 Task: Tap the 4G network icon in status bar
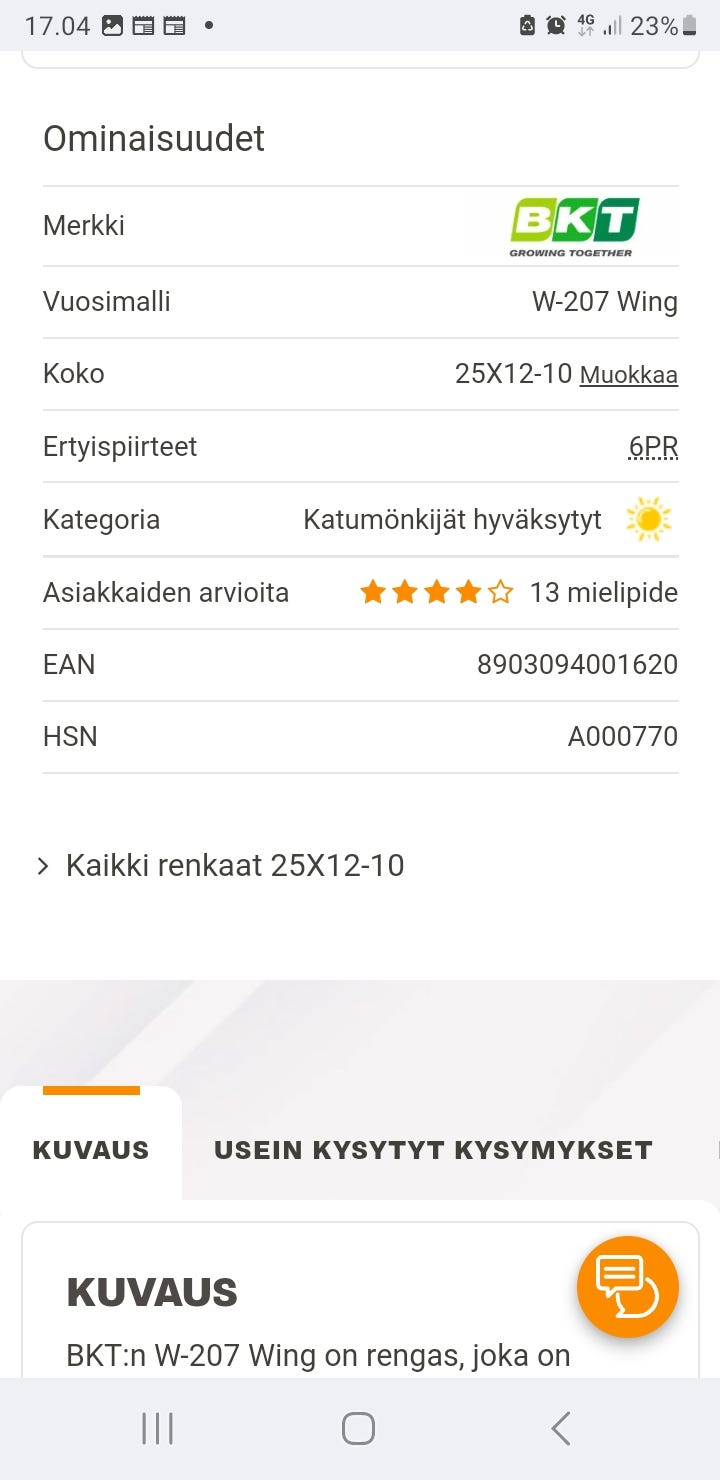click(588, 24)
